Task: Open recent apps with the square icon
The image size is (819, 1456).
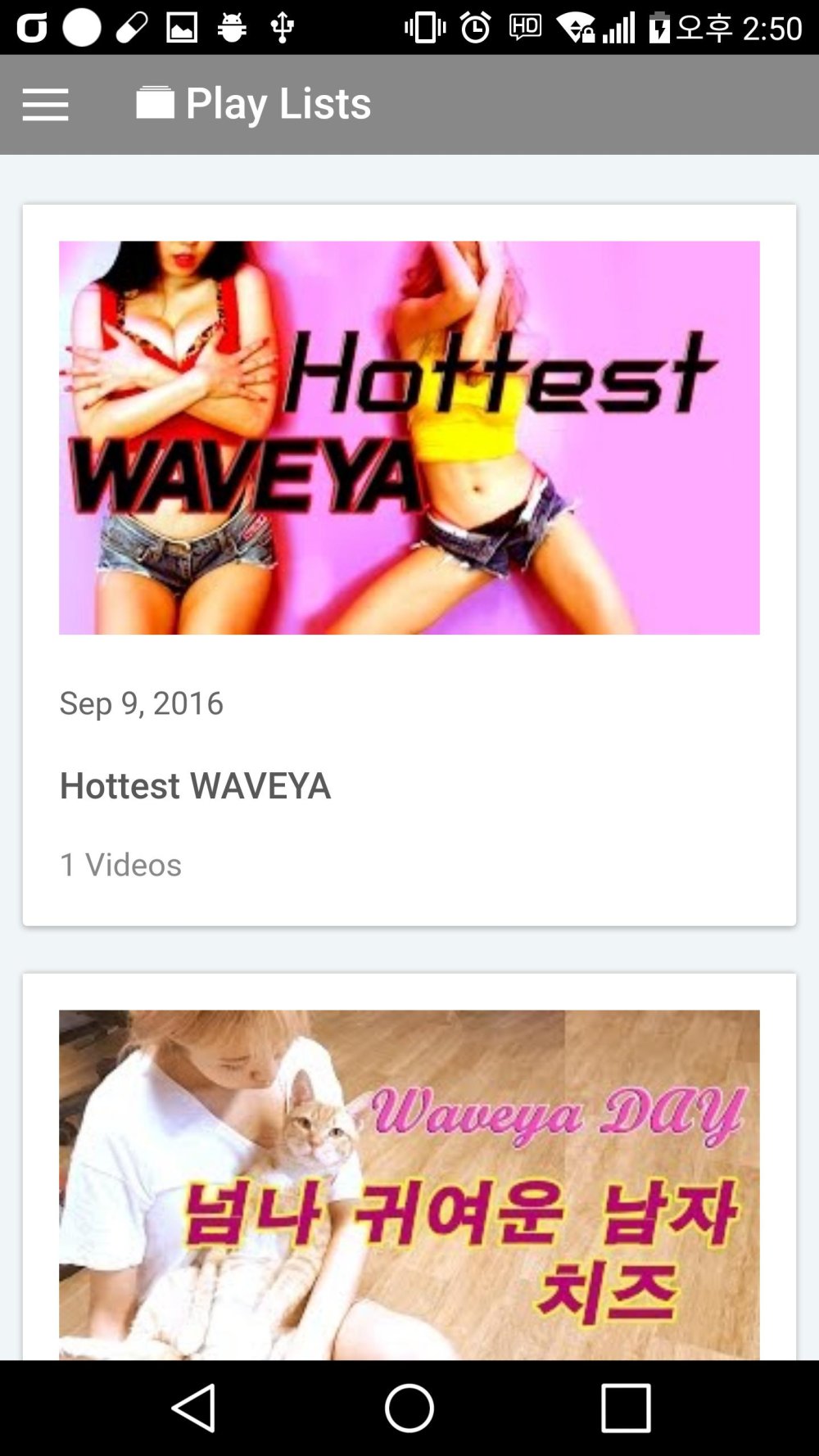Action: 622,1406
